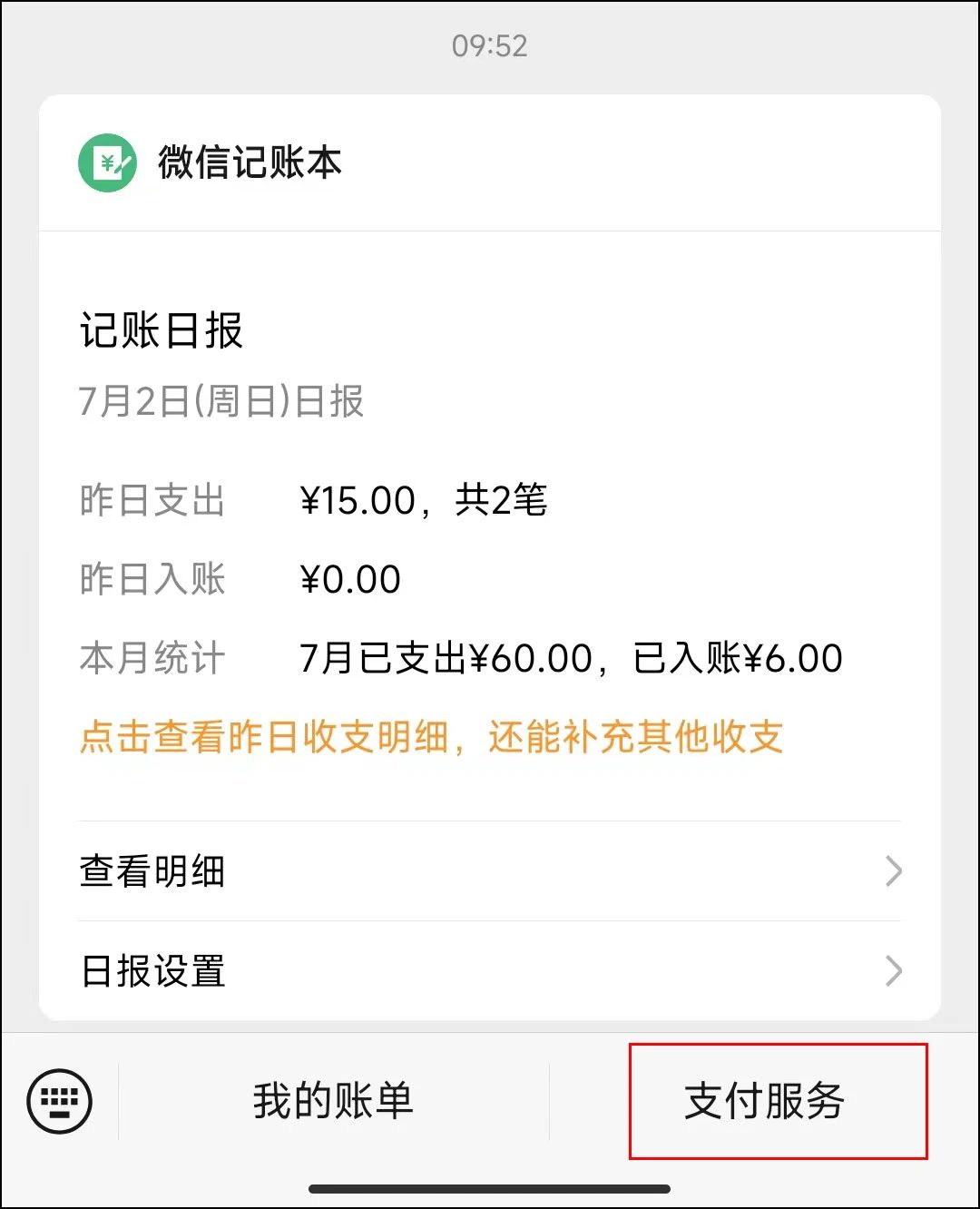Click the 补充其他收支 orange text
The height and width of the screenshot is (1209, 980).
[685, 739]
